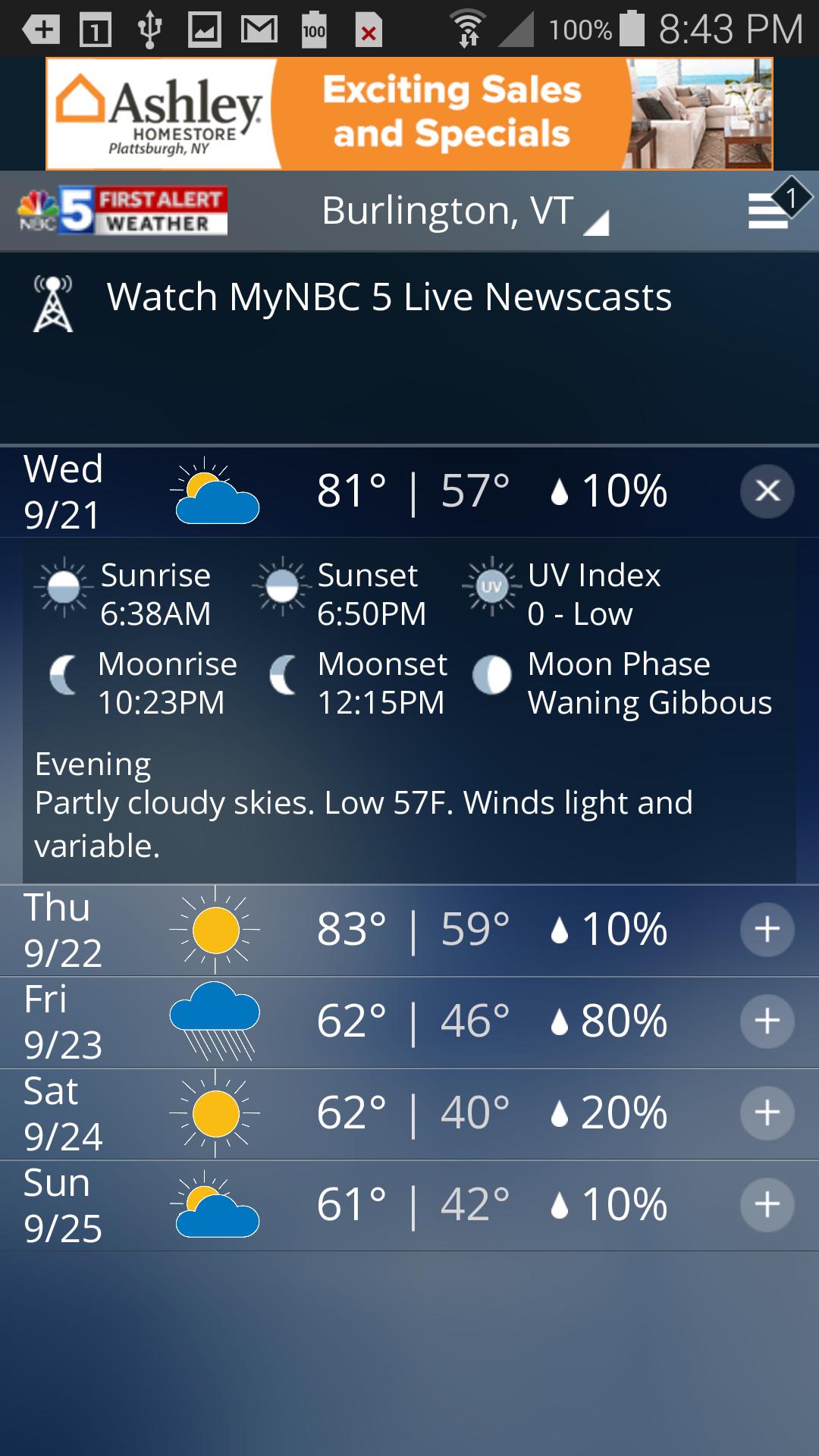Viewport: 819px width, 1456px height.
Task: Expand Friday 9/23 forecast details
Action: coord(768,1020)
